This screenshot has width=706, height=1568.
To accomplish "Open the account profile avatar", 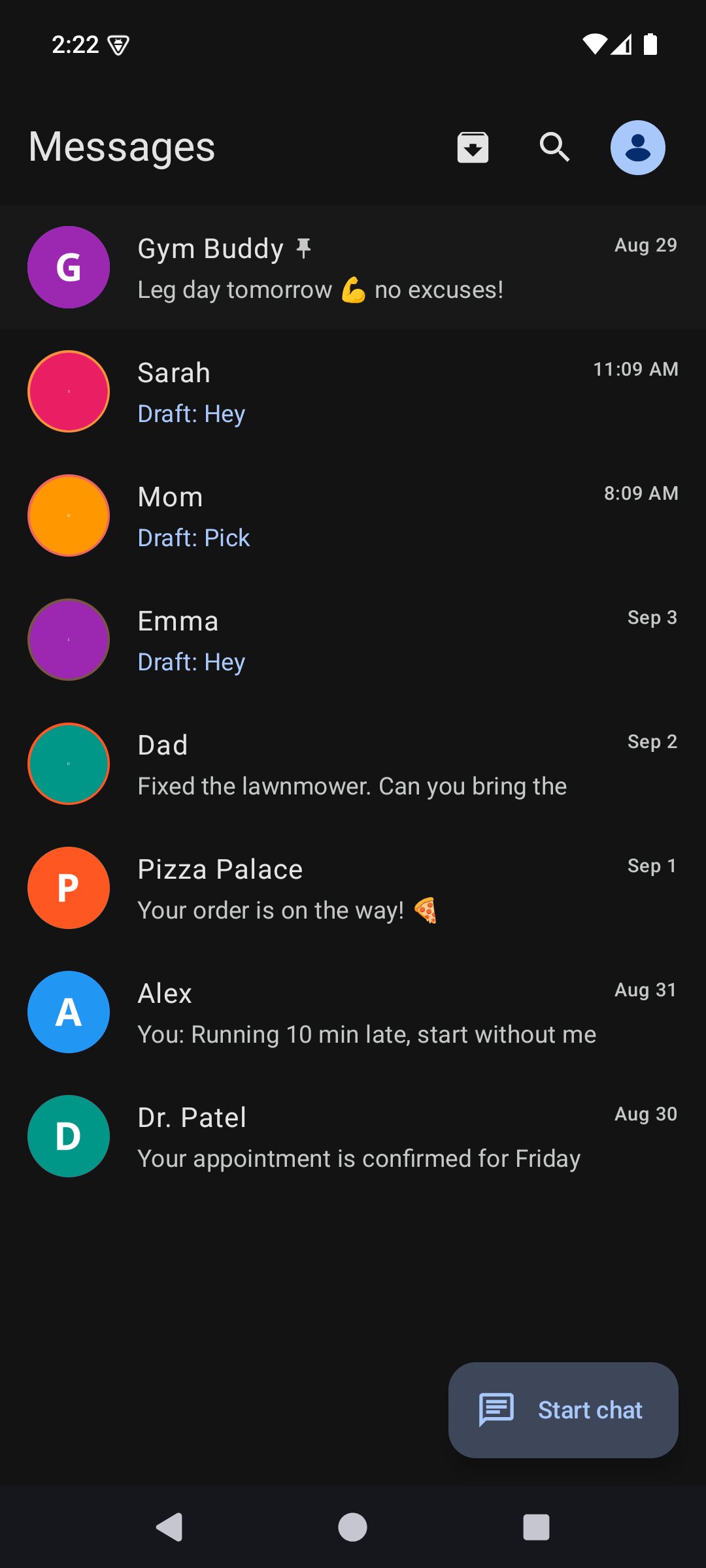I will pos(637,148).
